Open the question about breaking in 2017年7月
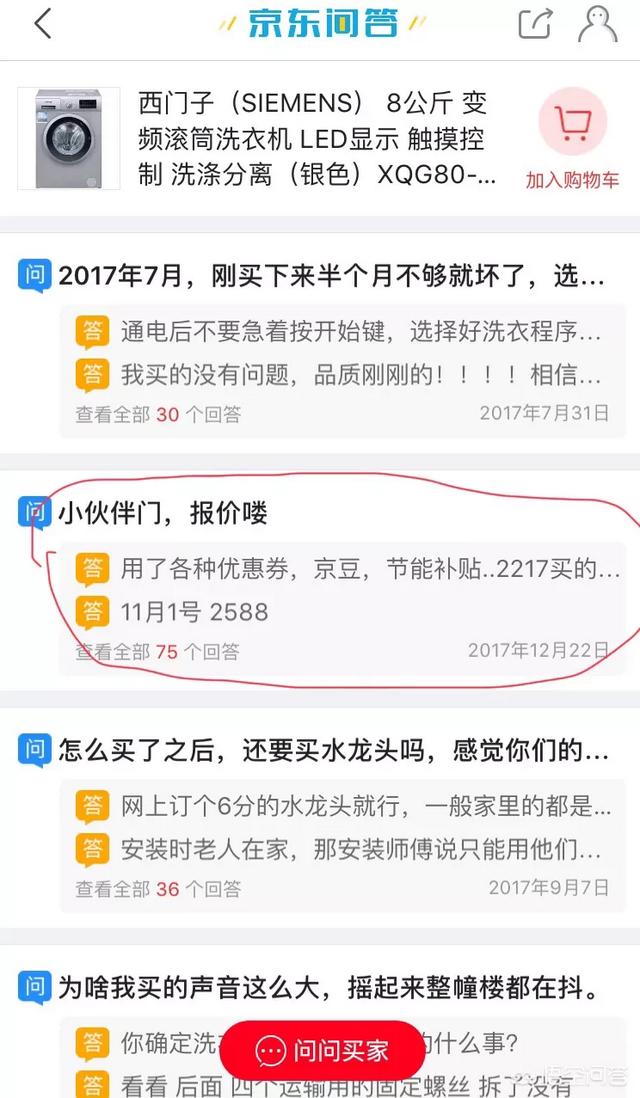640x1098 pixels. click(332, 277)
